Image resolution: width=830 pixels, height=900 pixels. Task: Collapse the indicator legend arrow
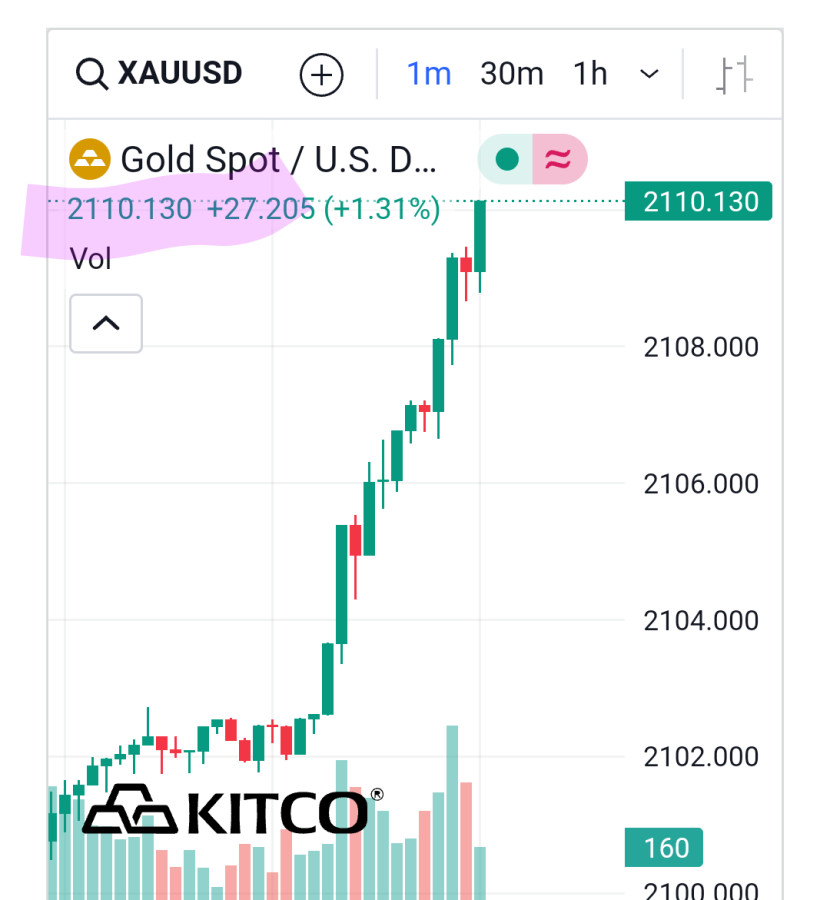click(x=106, y=323)
